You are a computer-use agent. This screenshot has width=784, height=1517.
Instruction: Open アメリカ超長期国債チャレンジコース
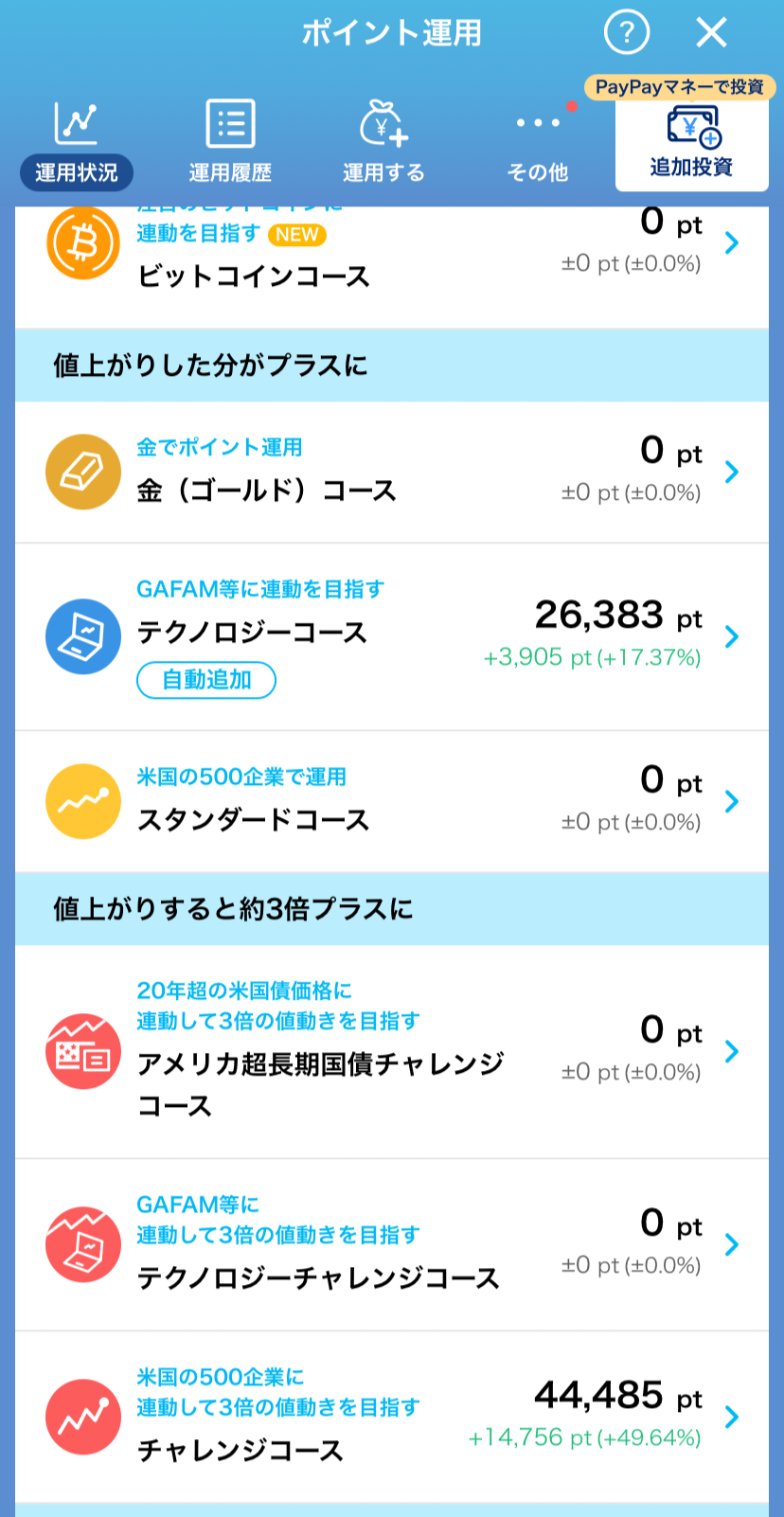(392, 1051)
